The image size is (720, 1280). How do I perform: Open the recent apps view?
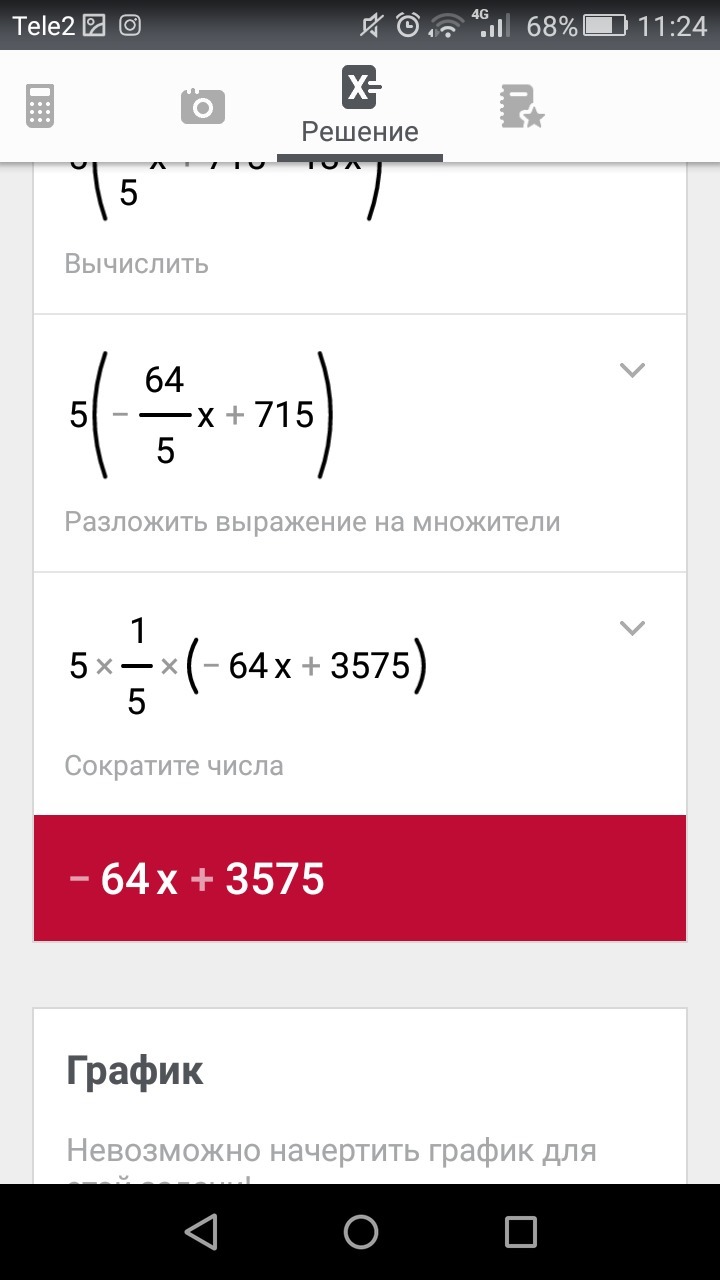click(520, 1232)
